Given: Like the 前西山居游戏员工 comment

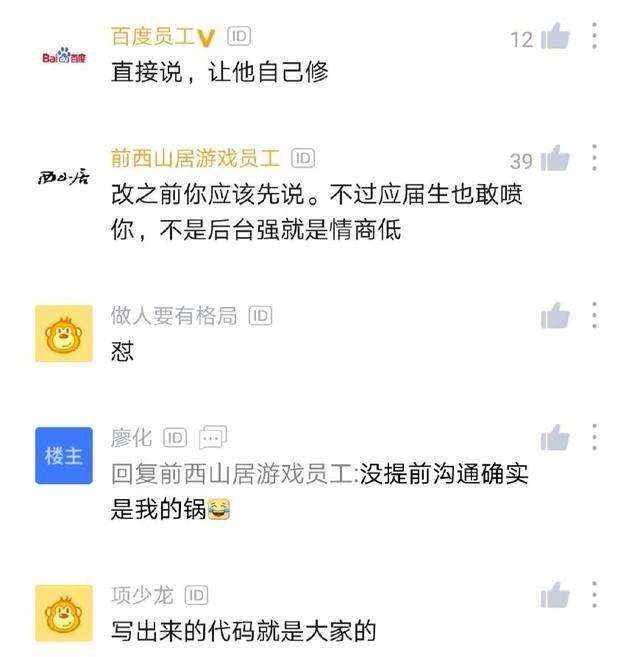Looking at the screenshot, I should point(555,159).
